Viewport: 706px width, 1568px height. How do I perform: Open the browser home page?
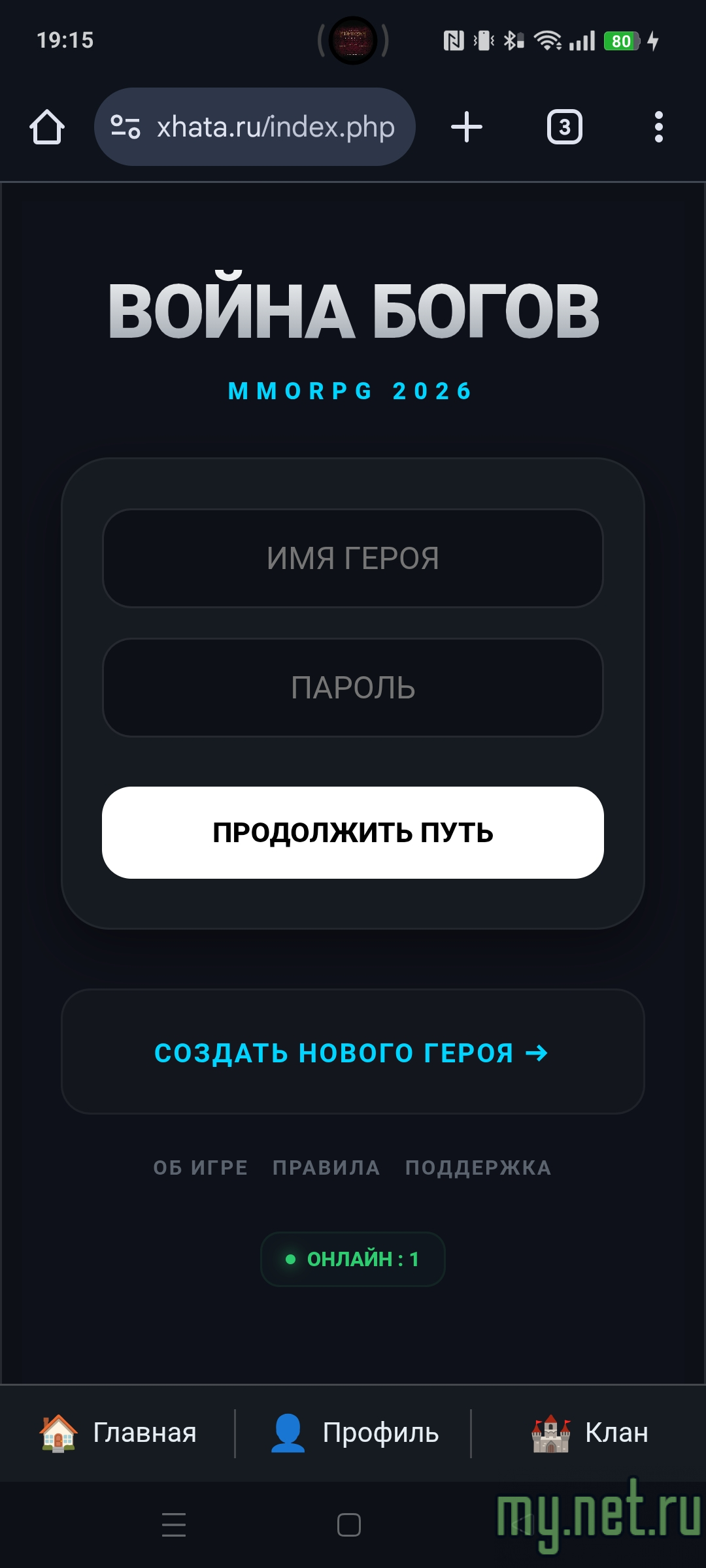[x=47, y=127]
